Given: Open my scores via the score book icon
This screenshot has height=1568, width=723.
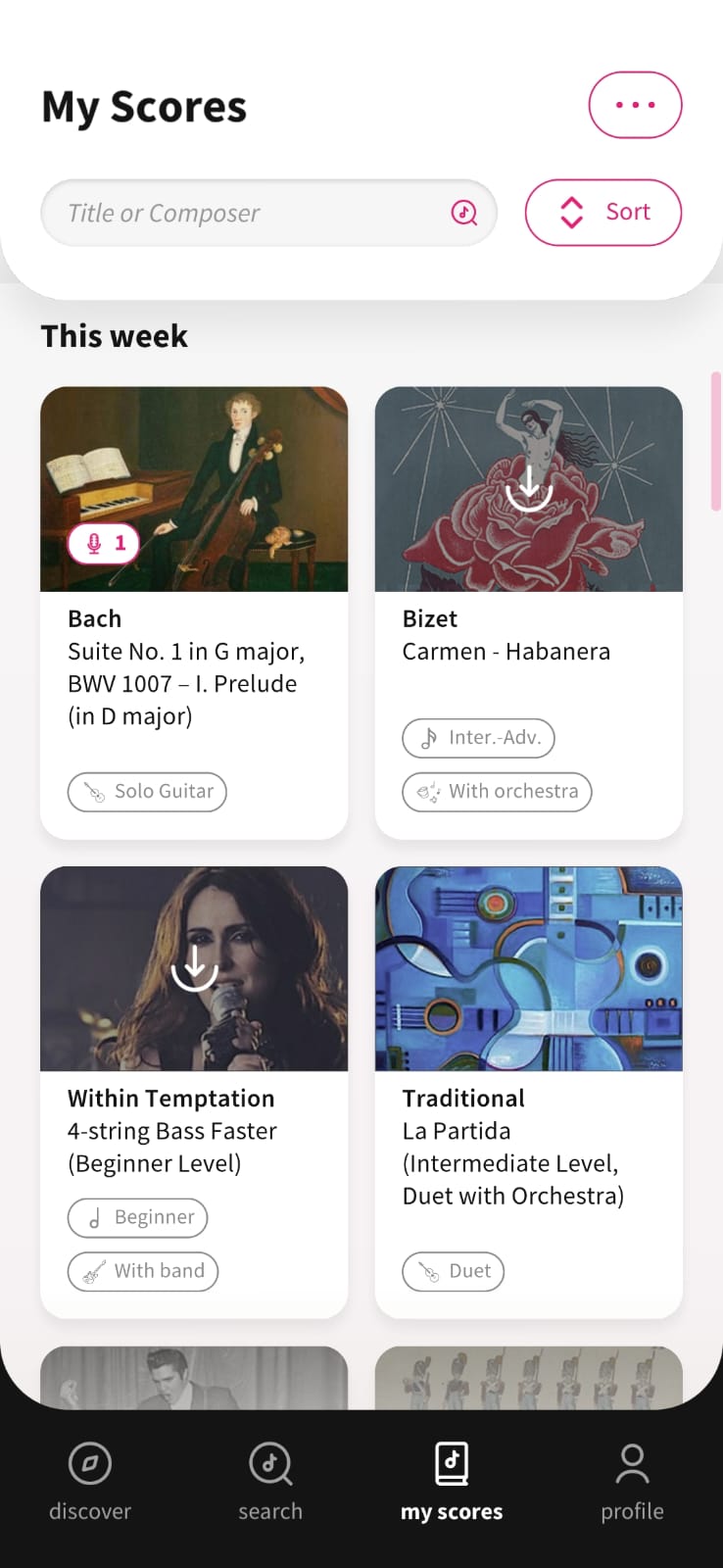Looking at the screenshot, I should [452, 1461].
